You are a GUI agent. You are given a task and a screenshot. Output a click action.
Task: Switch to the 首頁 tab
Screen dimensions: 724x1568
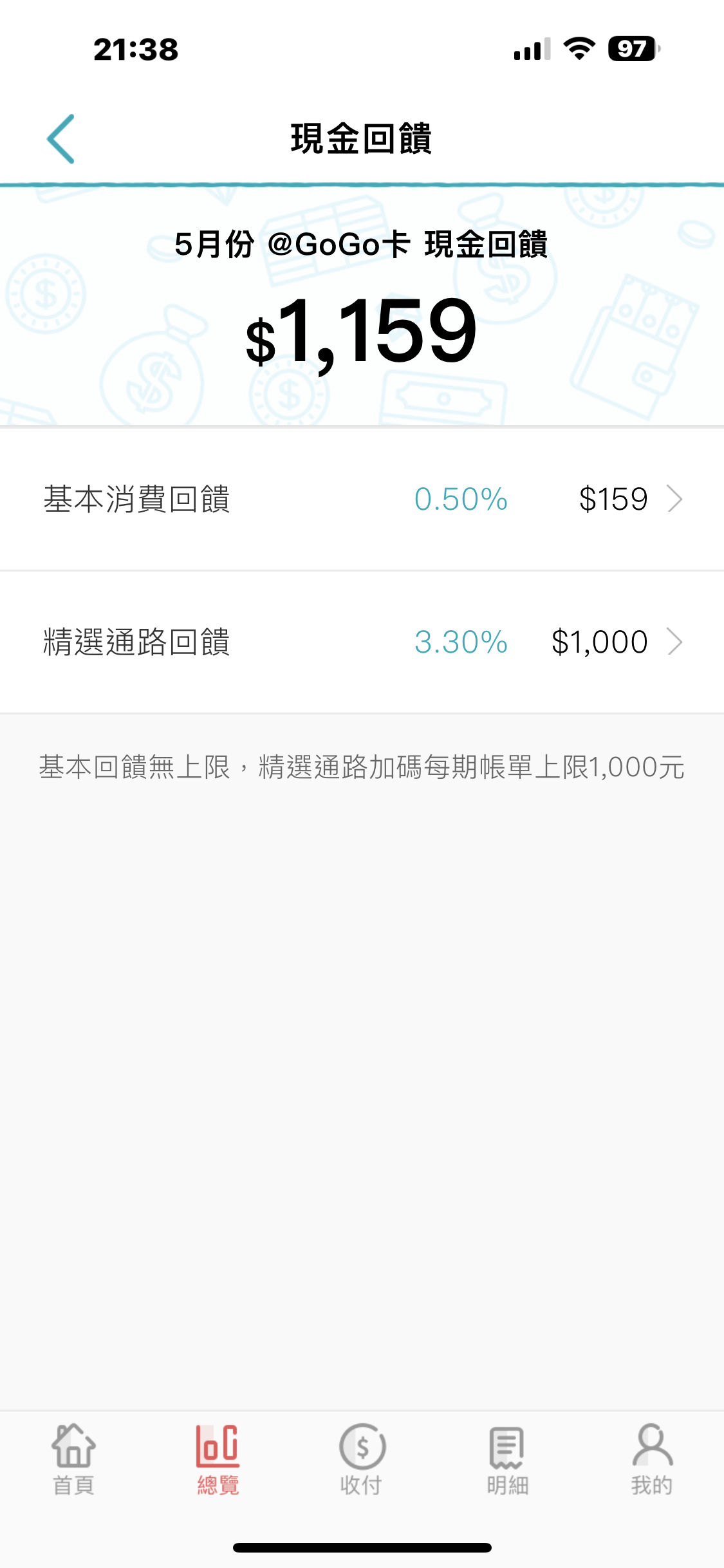coord(73,1459)
